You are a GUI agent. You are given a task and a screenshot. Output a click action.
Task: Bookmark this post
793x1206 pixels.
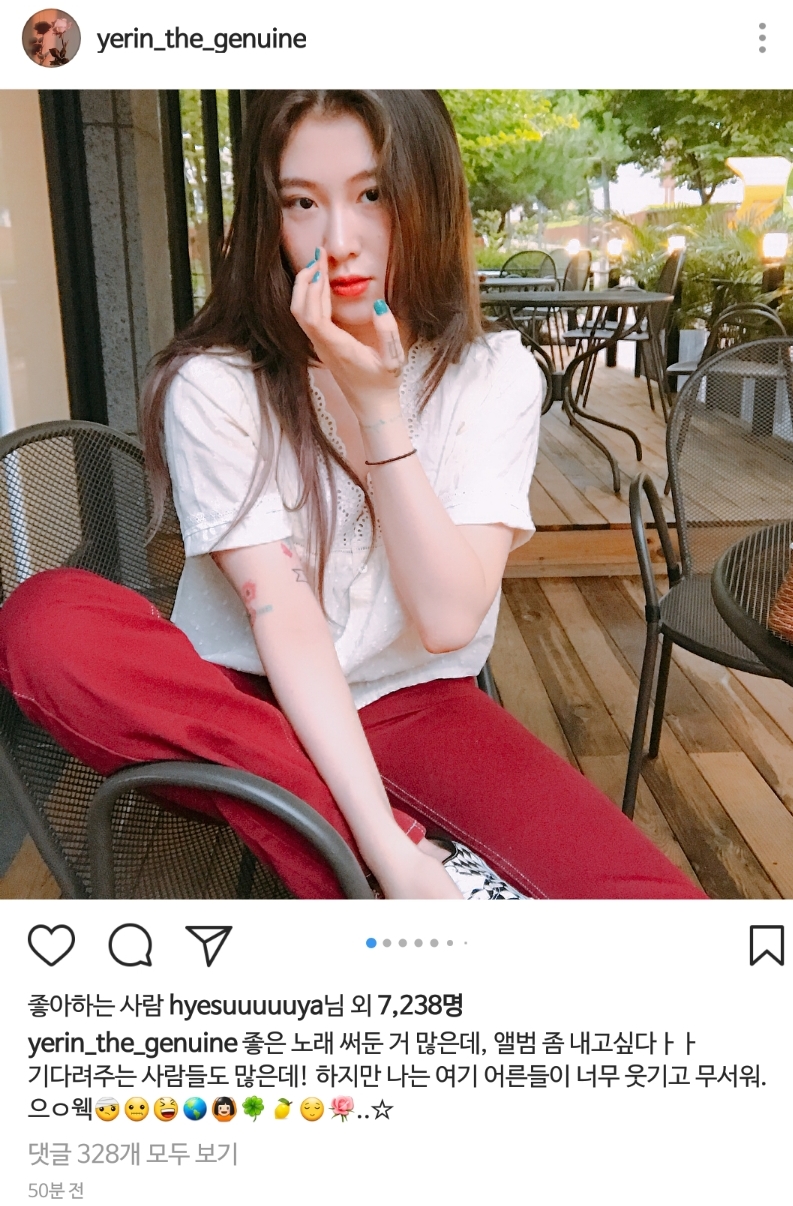click(x=766, y=945)
